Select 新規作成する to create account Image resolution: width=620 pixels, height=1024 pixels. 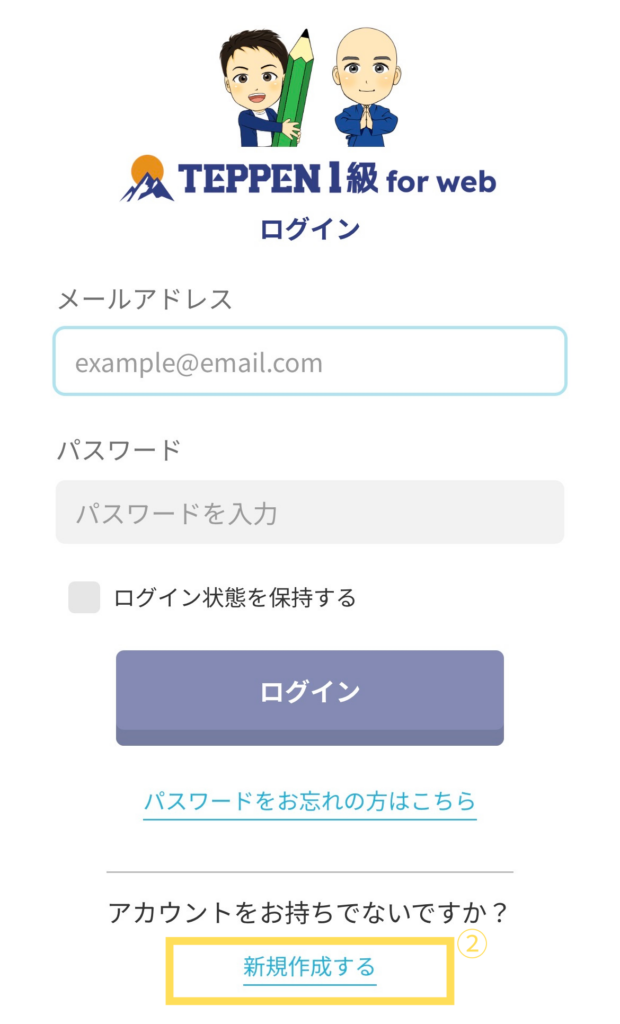[310, 967]
